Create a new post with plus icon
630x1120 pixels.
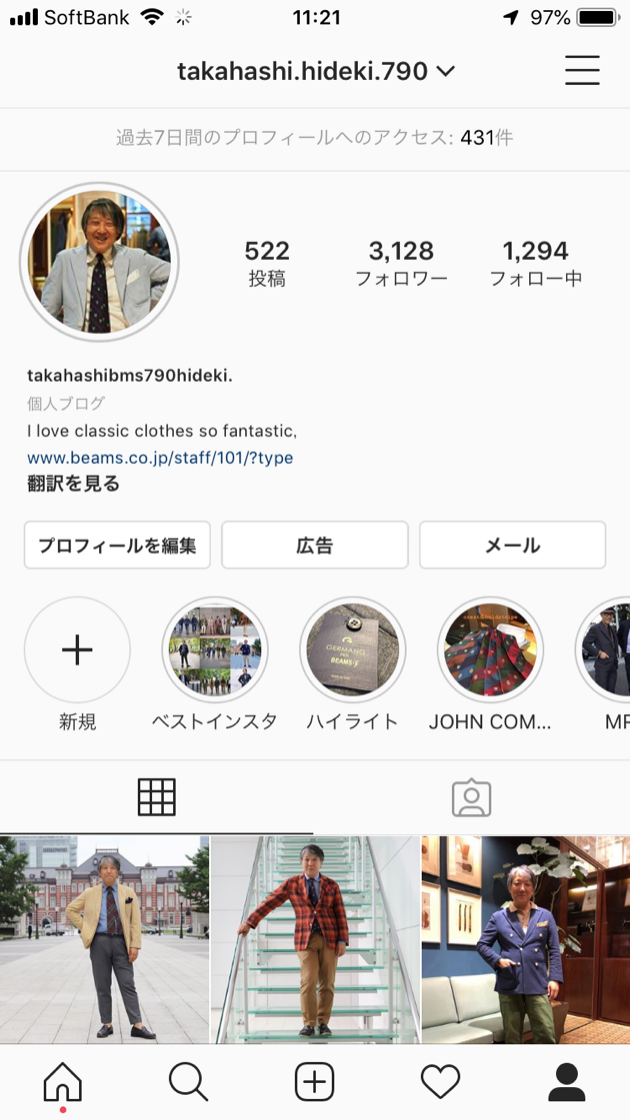314,1081
